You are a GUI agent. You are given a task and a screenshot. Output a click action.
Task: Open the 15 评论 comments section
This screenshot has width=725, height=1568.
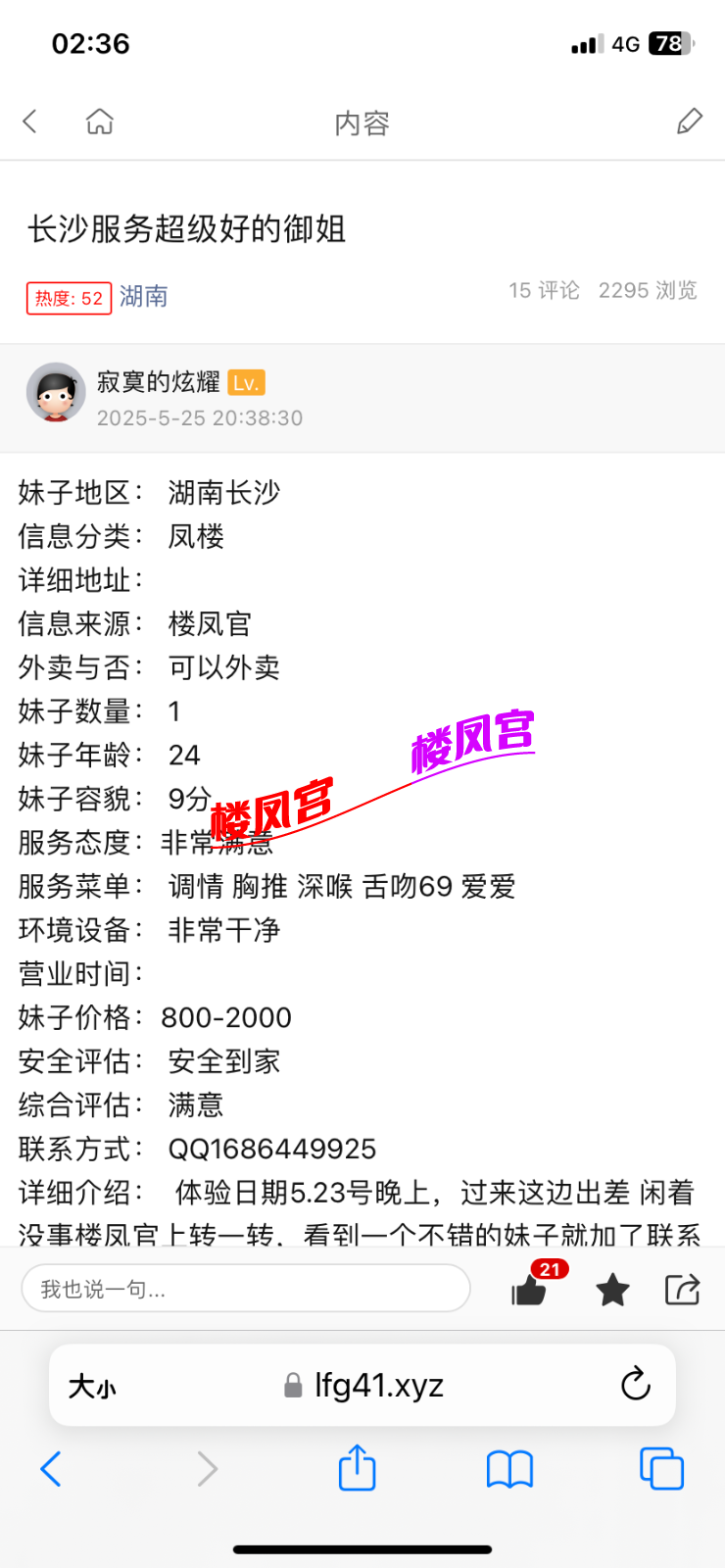point(542,290)
